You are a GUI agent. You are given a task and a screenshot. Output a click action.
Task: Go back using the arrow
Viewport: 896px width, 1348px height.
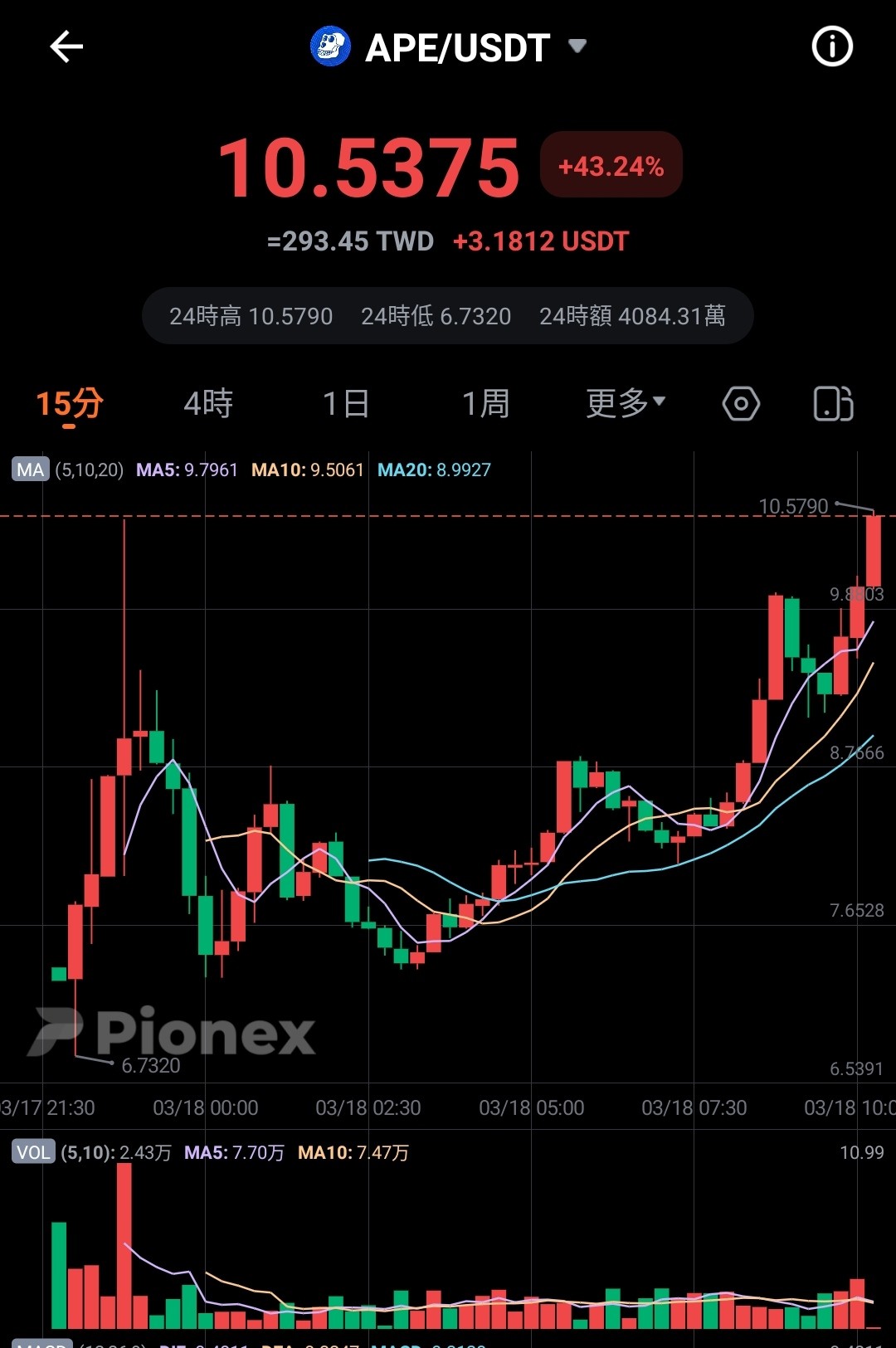tap(66, 46)
